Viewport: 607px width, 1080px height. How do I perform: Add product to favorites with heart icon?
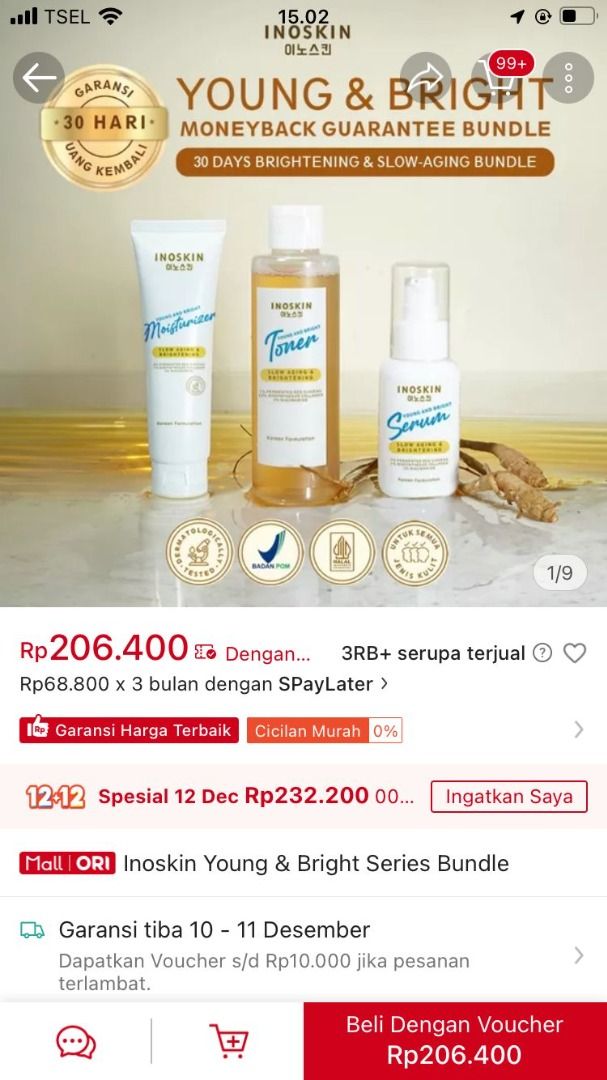tap(574, 653)
